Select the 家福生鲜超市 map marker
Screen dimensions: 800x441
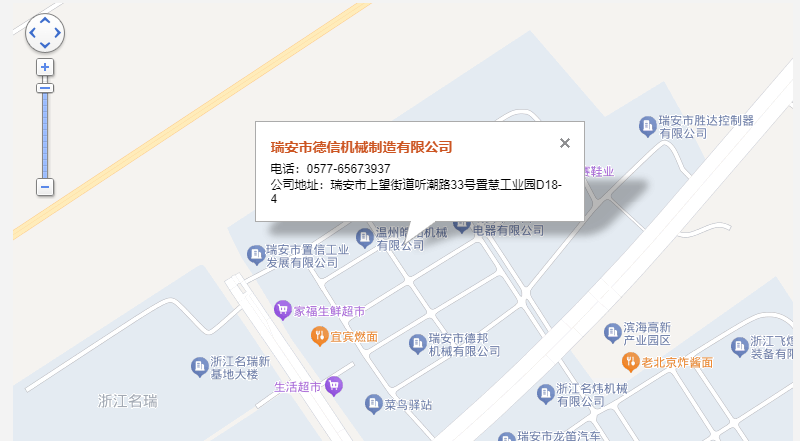[x=283, y=311]
